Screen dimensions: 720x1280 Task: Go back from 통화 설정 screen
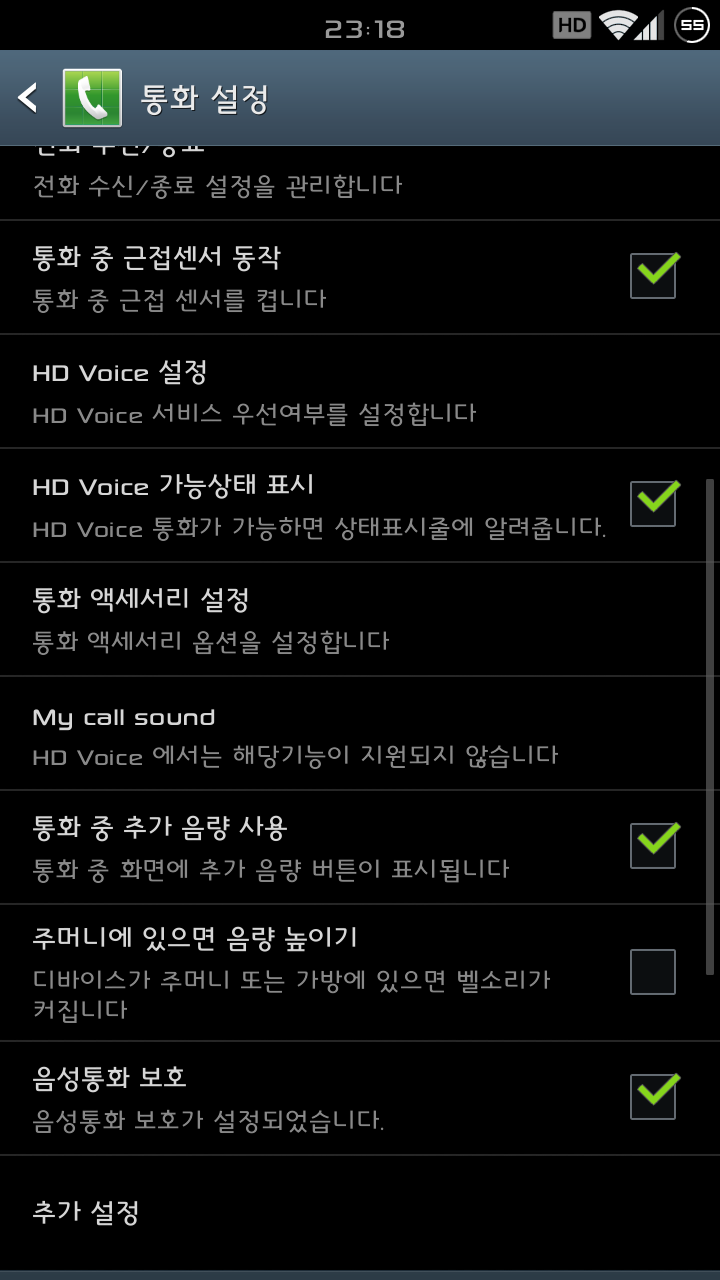point(28,98)
